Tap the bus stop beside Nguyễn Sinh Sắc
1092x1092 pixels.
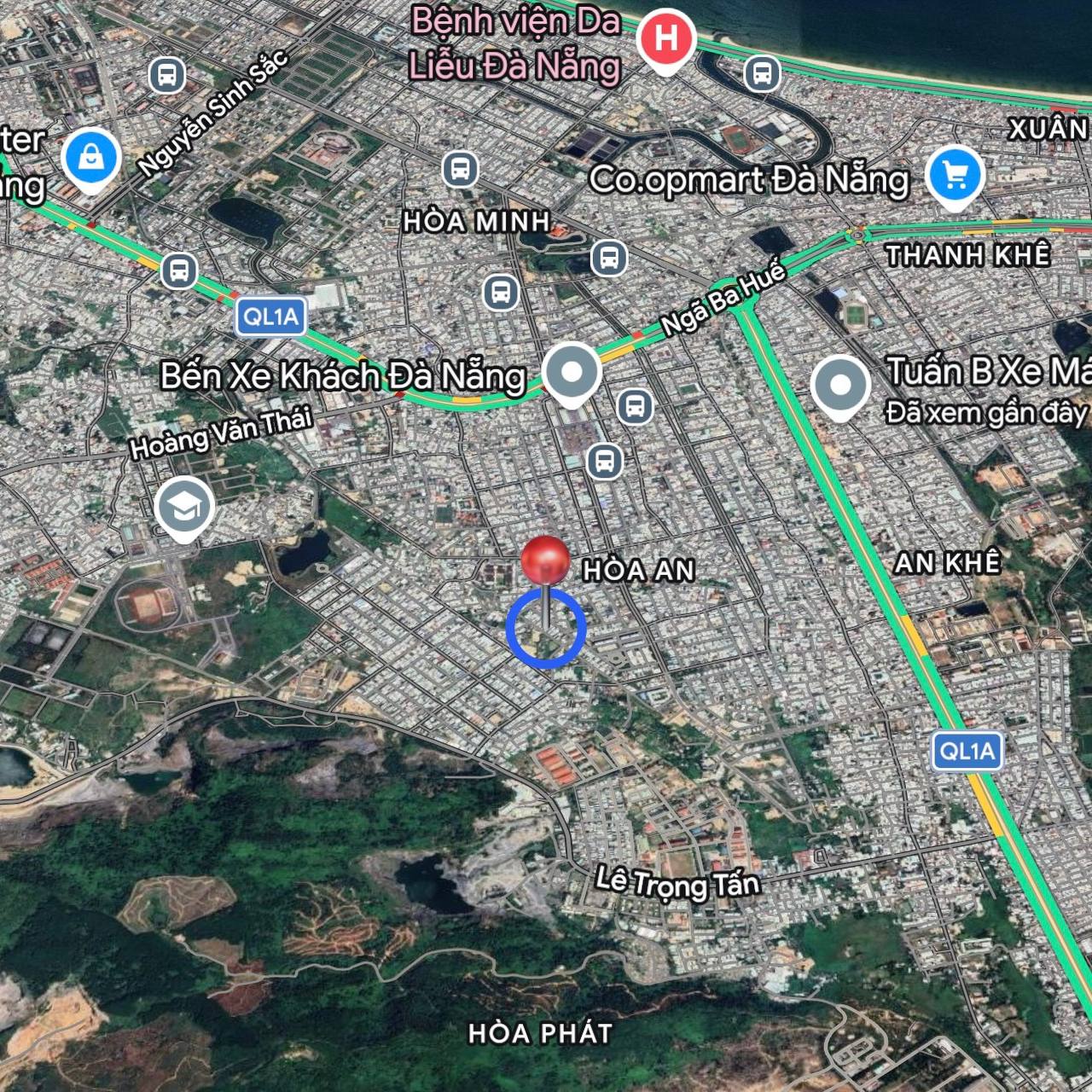pos(167,76)
